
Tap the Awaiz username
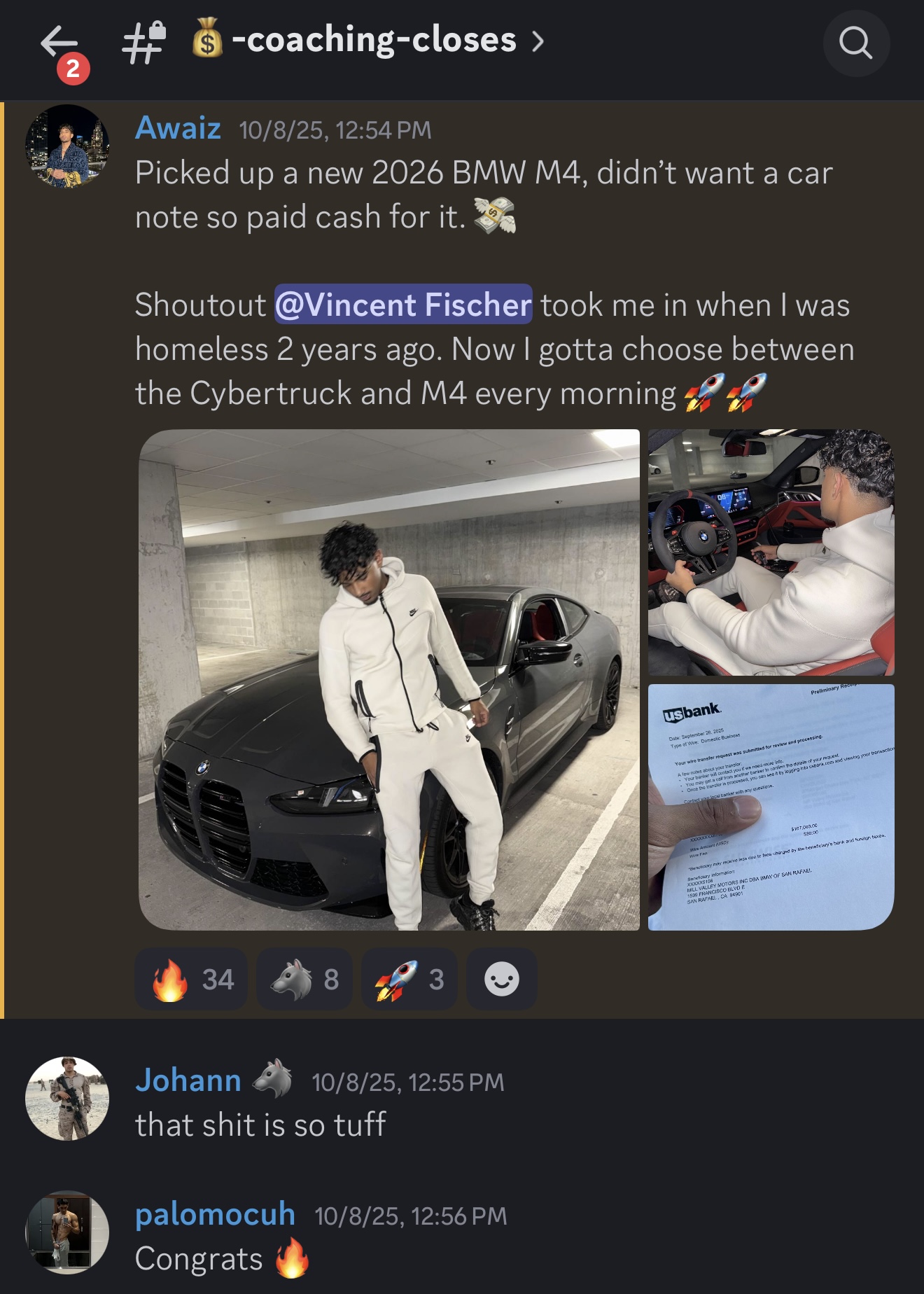point(178,128)
